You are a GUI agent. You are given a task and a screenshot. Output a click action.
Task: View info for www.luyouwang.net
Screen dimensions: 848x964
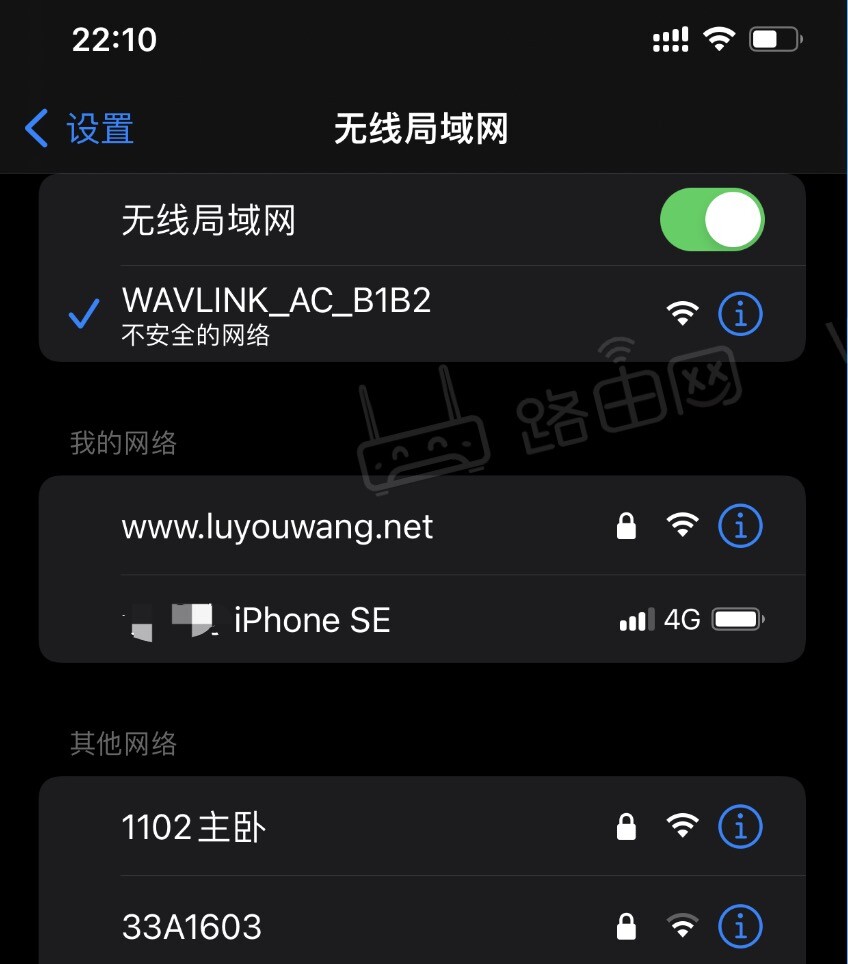pyautogui.click(x=740, y=526)
